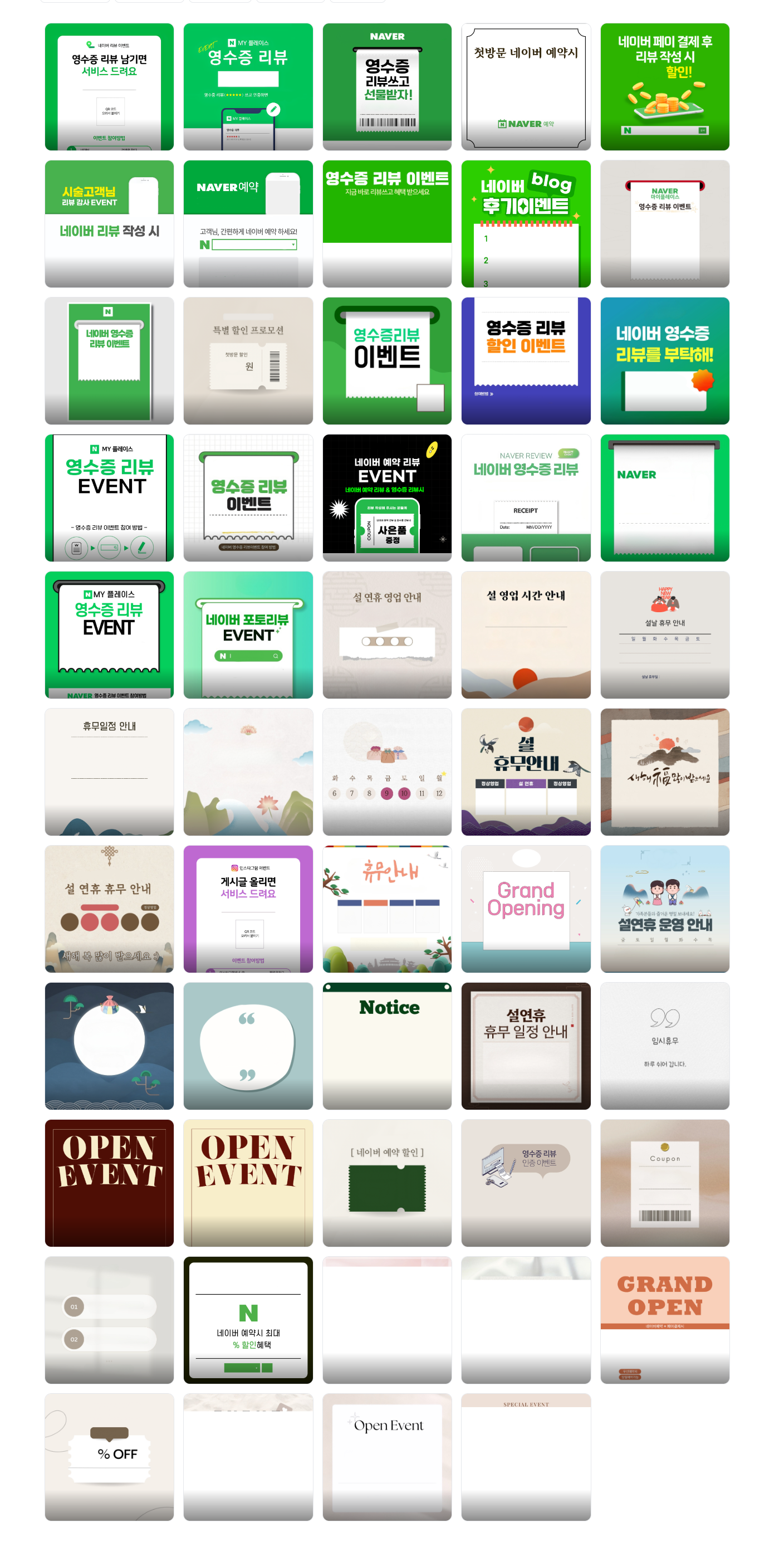Open the purple '게시글 올리면 서비스 드려요' template
This screenshot has width=784, height=1557.
248,909
